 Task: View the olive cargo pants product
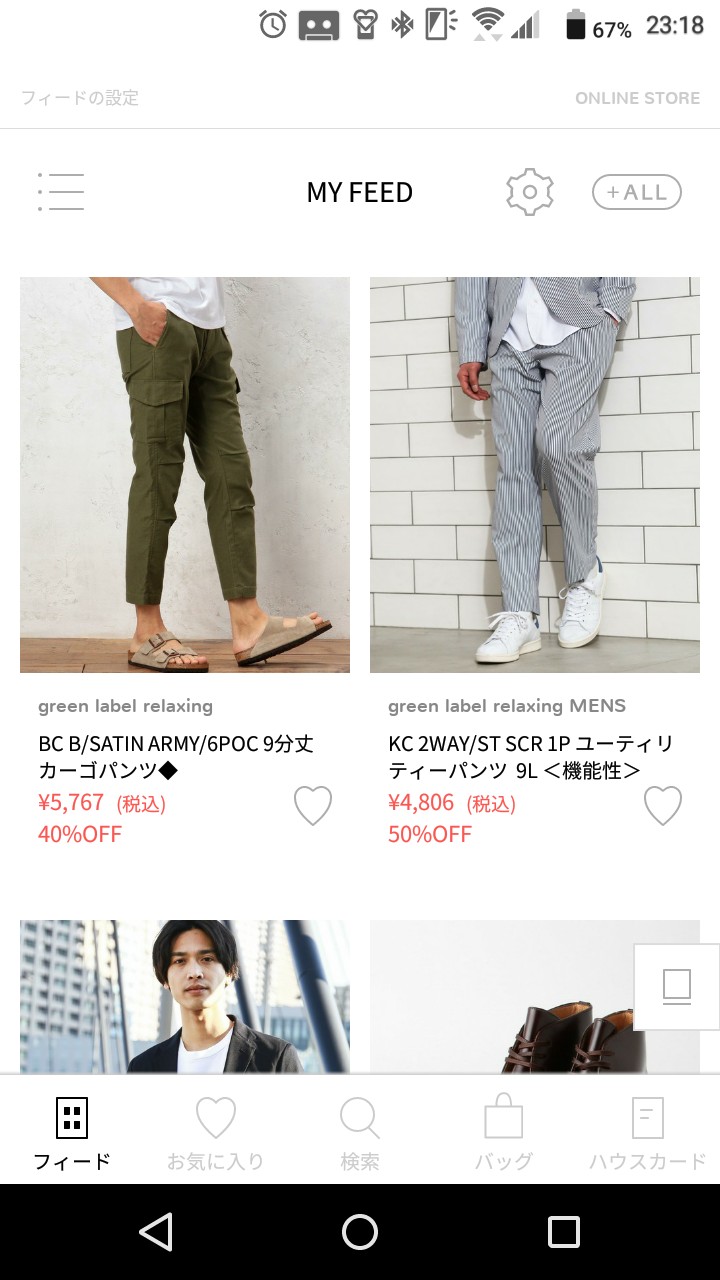pyautogui.click(x=185, y=475)
